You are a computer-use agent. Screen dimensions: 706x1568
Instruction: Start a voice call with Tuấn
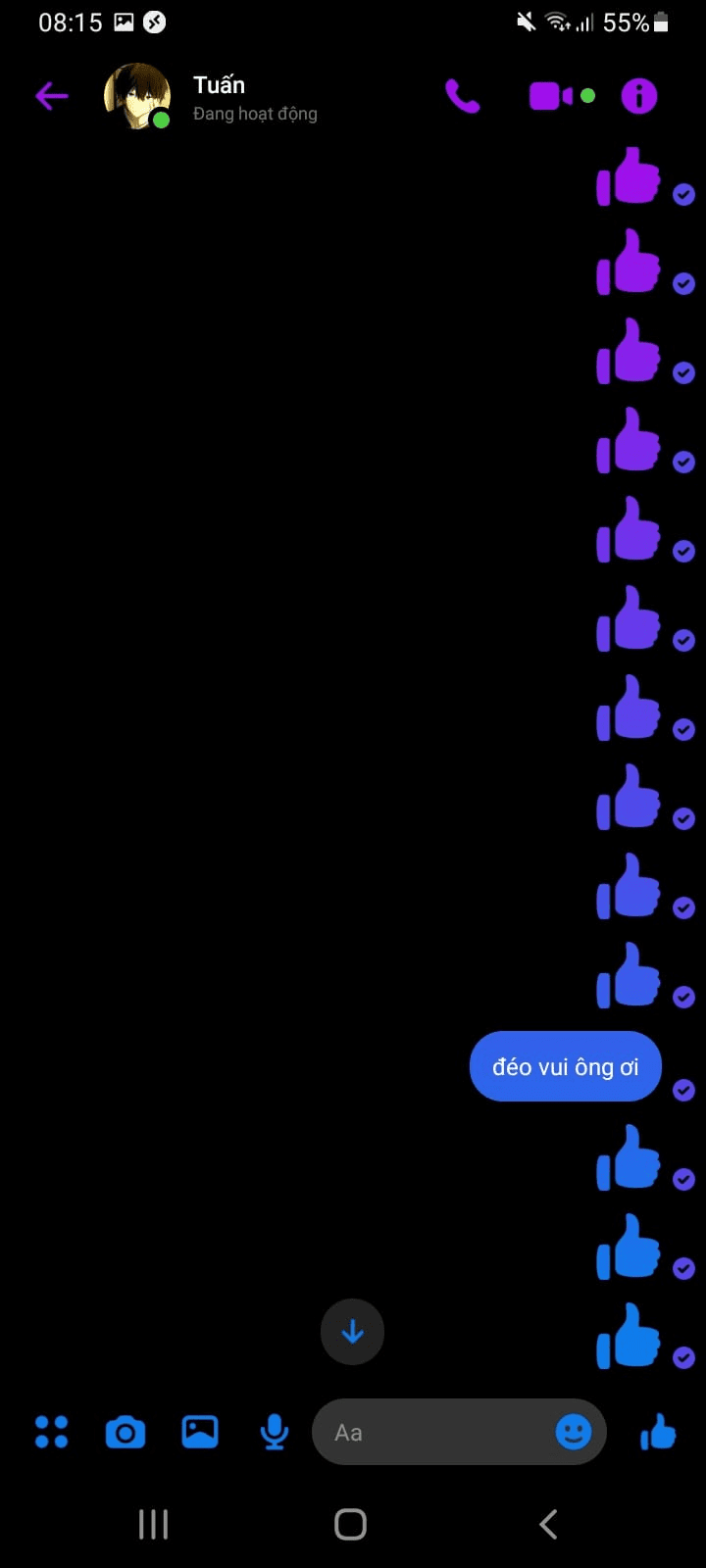tap(462, 96)
